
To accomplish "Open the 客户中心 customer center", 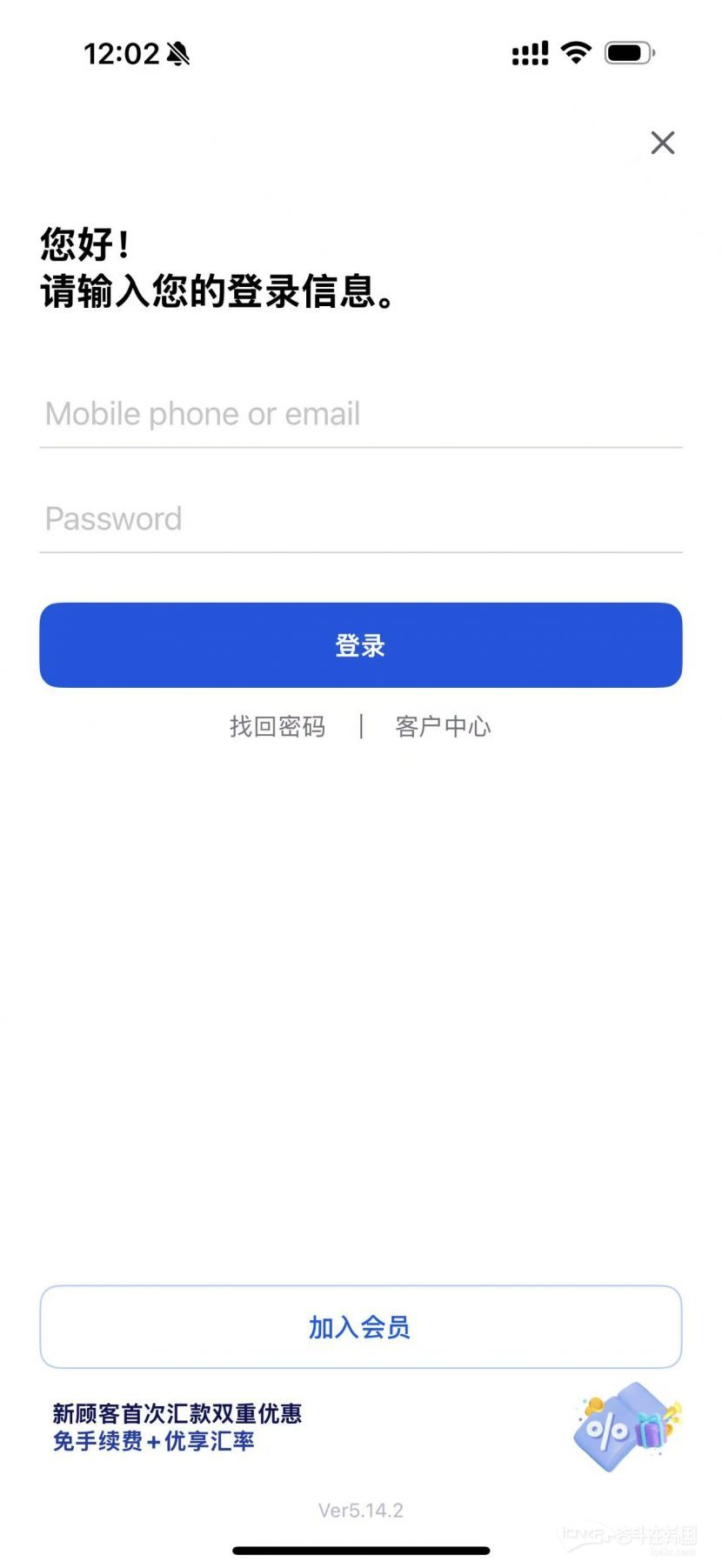I will 443,727.
